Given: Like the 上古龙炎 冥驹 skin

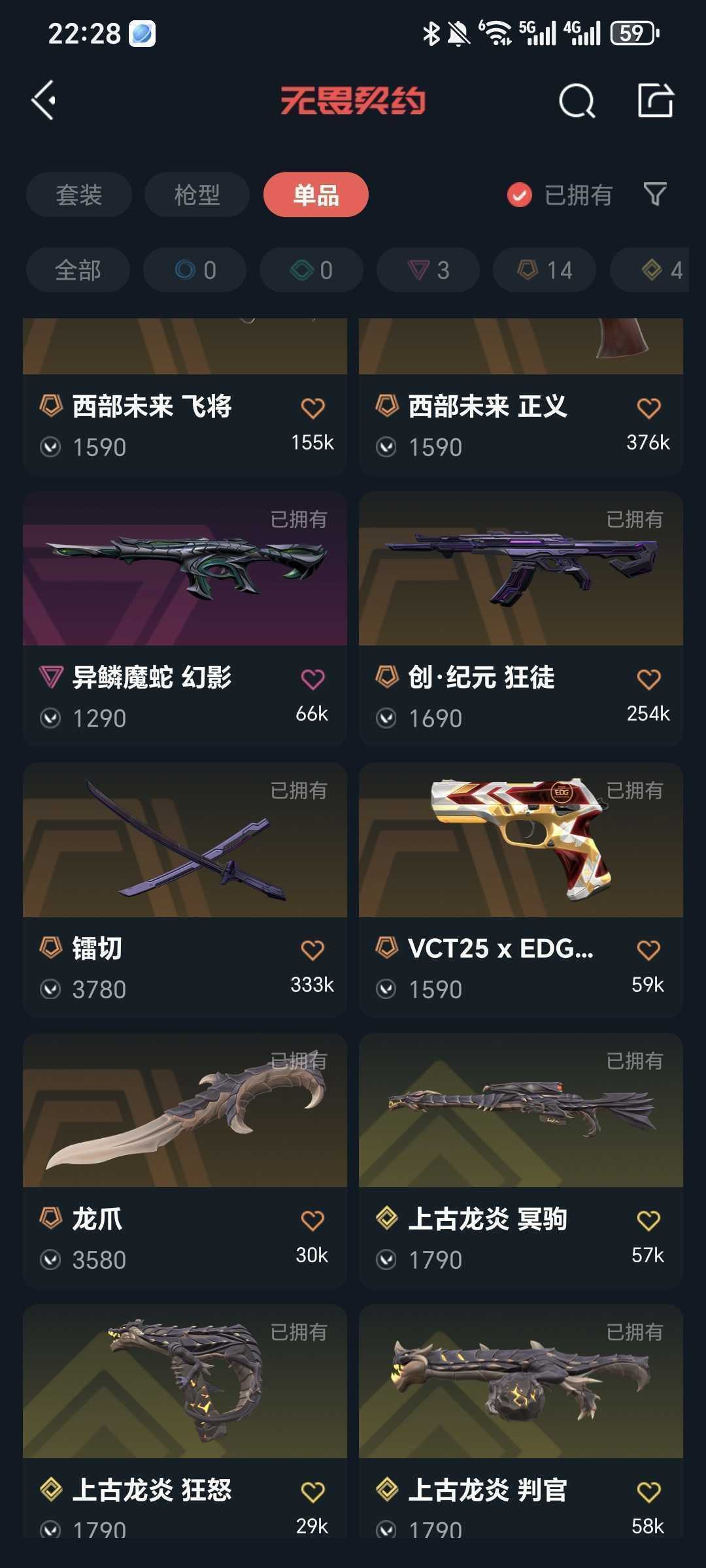Looking at the screenshot, I should point(648,1220).
